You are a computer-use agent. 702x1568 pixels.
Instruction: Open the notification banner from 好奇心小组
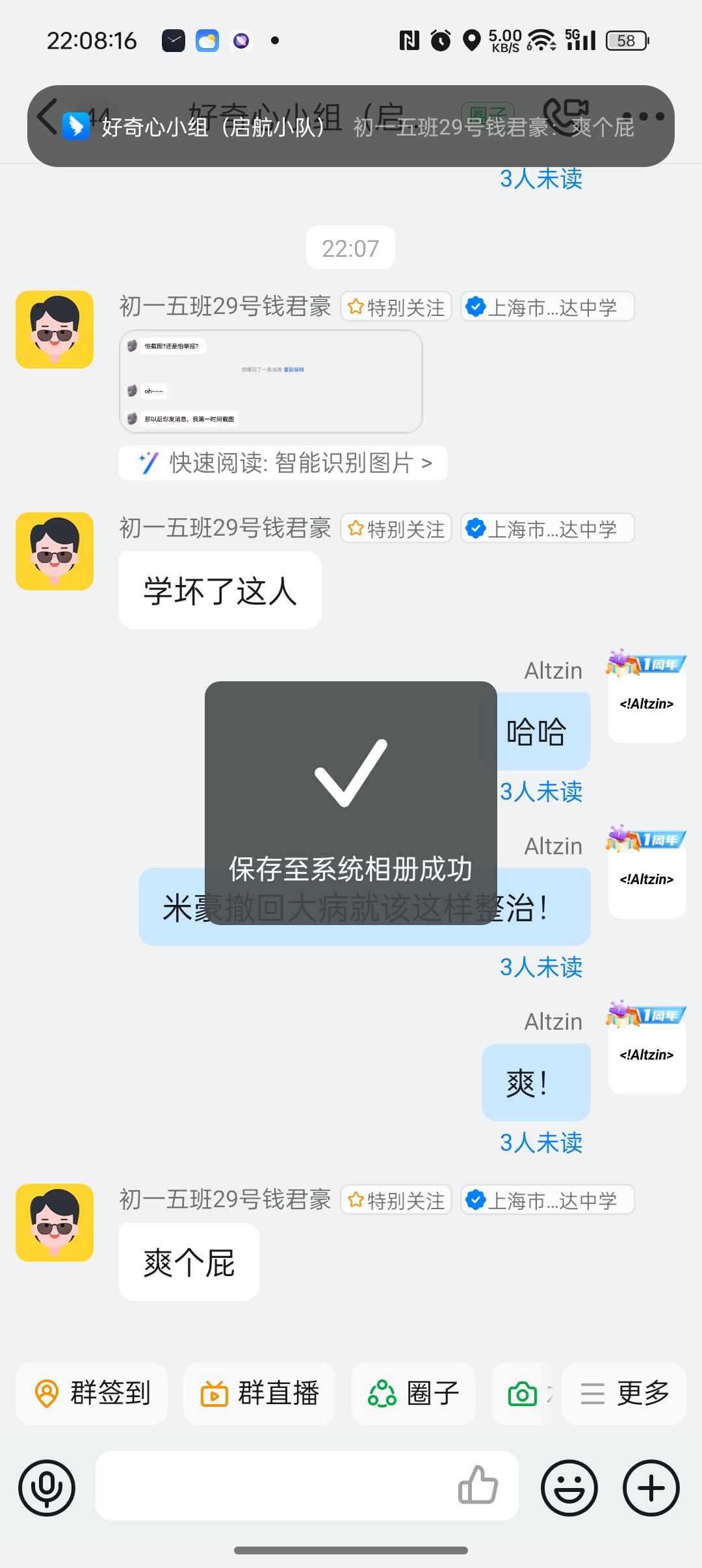click(351, 126)
